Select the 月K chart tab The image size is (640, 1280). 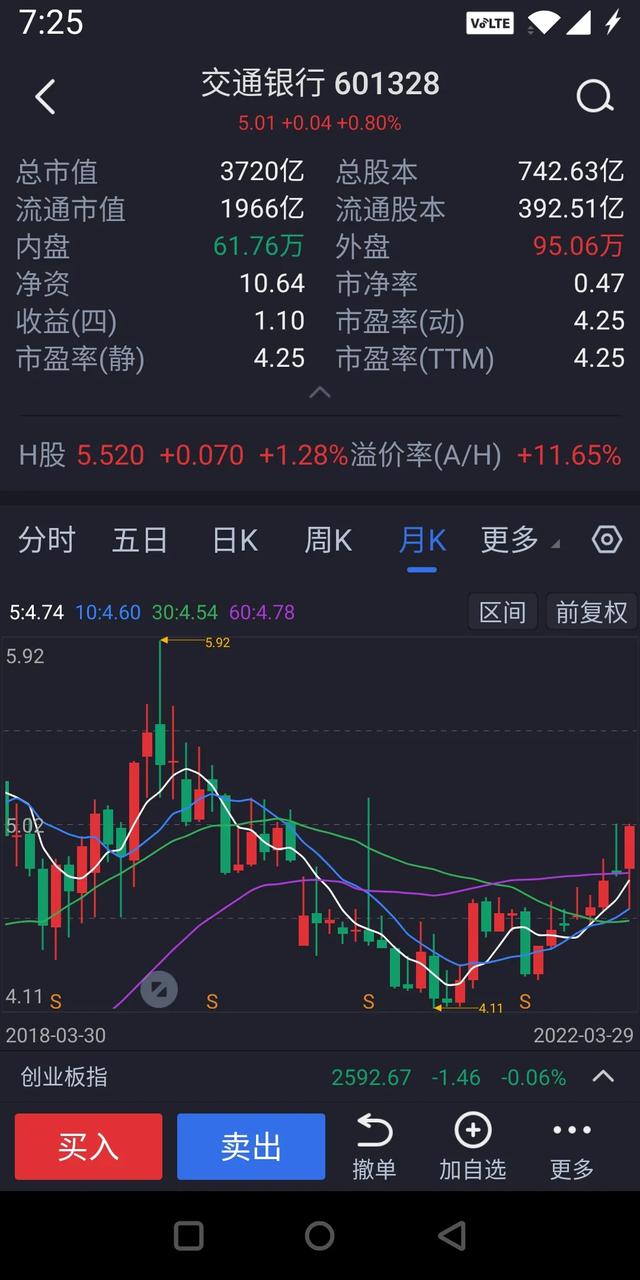422,540
